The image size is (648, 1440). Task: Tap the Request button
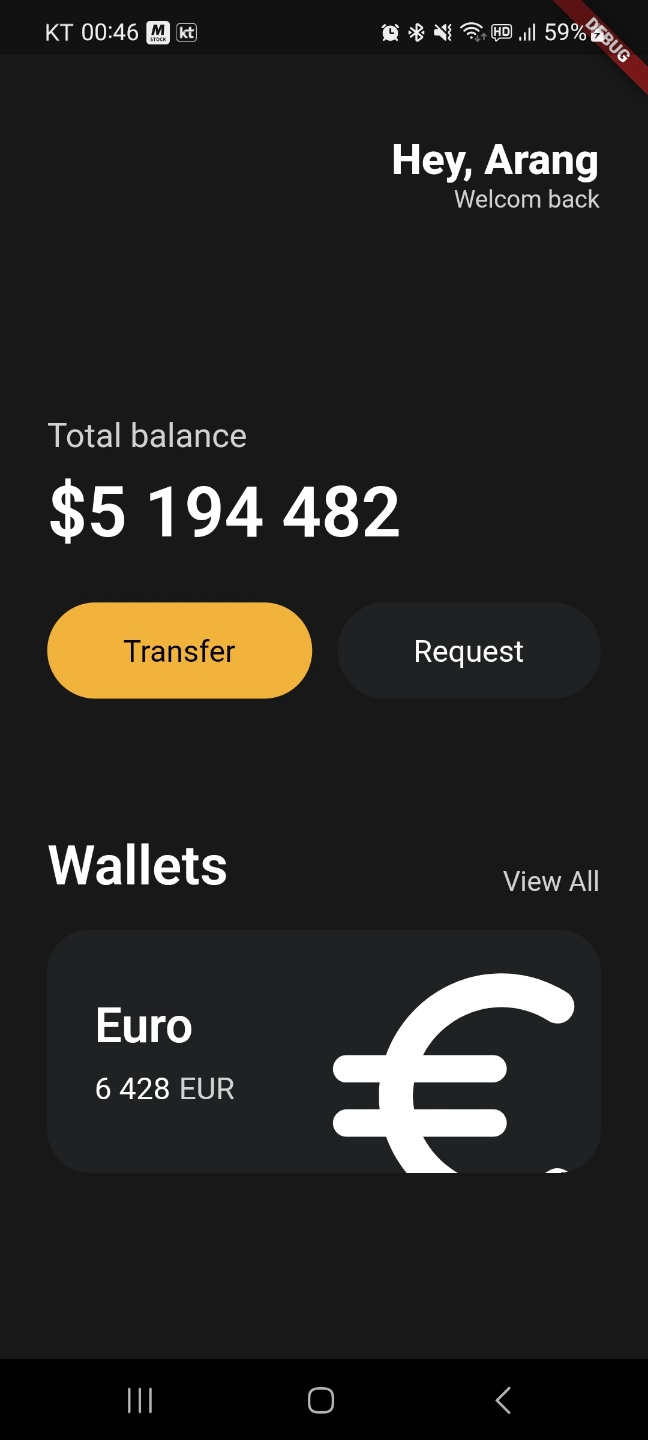pyautogui.click(x=469, y=651)
